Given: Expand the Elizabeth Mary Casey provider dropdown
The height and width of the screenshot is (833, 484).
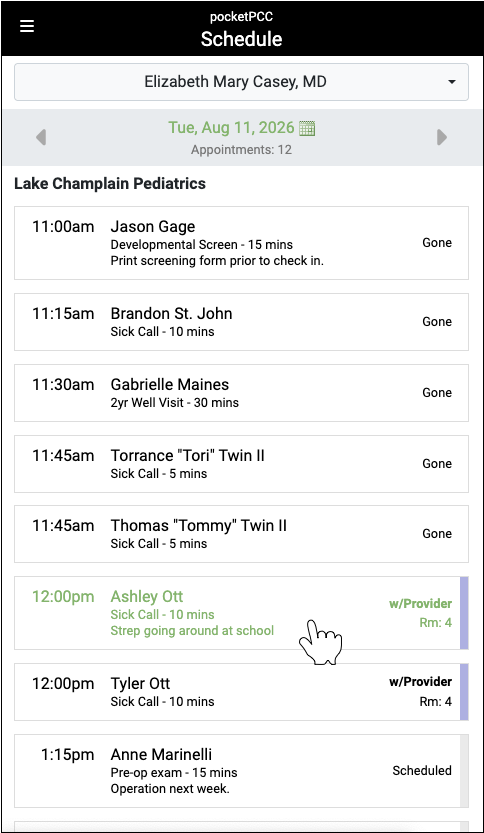Looking at the screenshot, I should coord(241,82).
